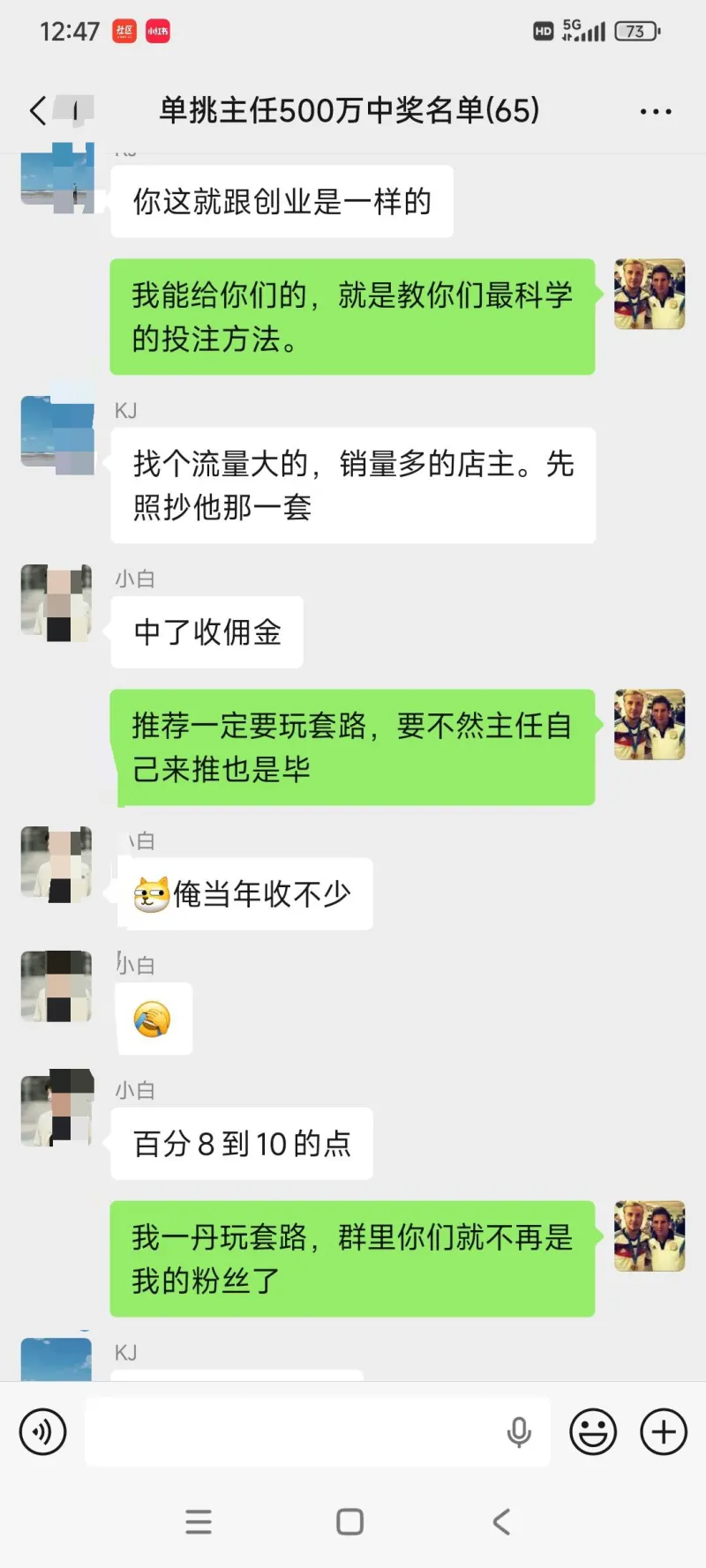The image size is (706, 1568).
Task: Focus the message text field
Action: point(291,1431)
